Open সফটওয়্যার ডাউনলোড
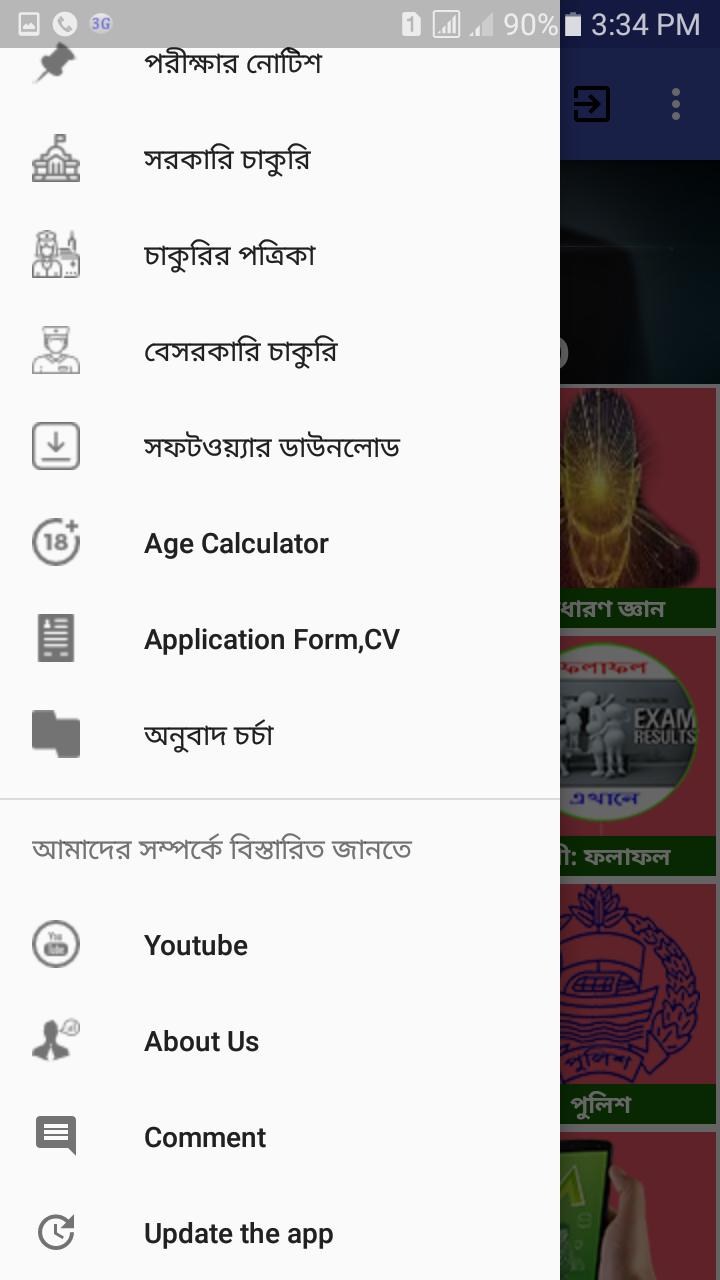This screenshot has height=1280, width=720. (272, 448)
